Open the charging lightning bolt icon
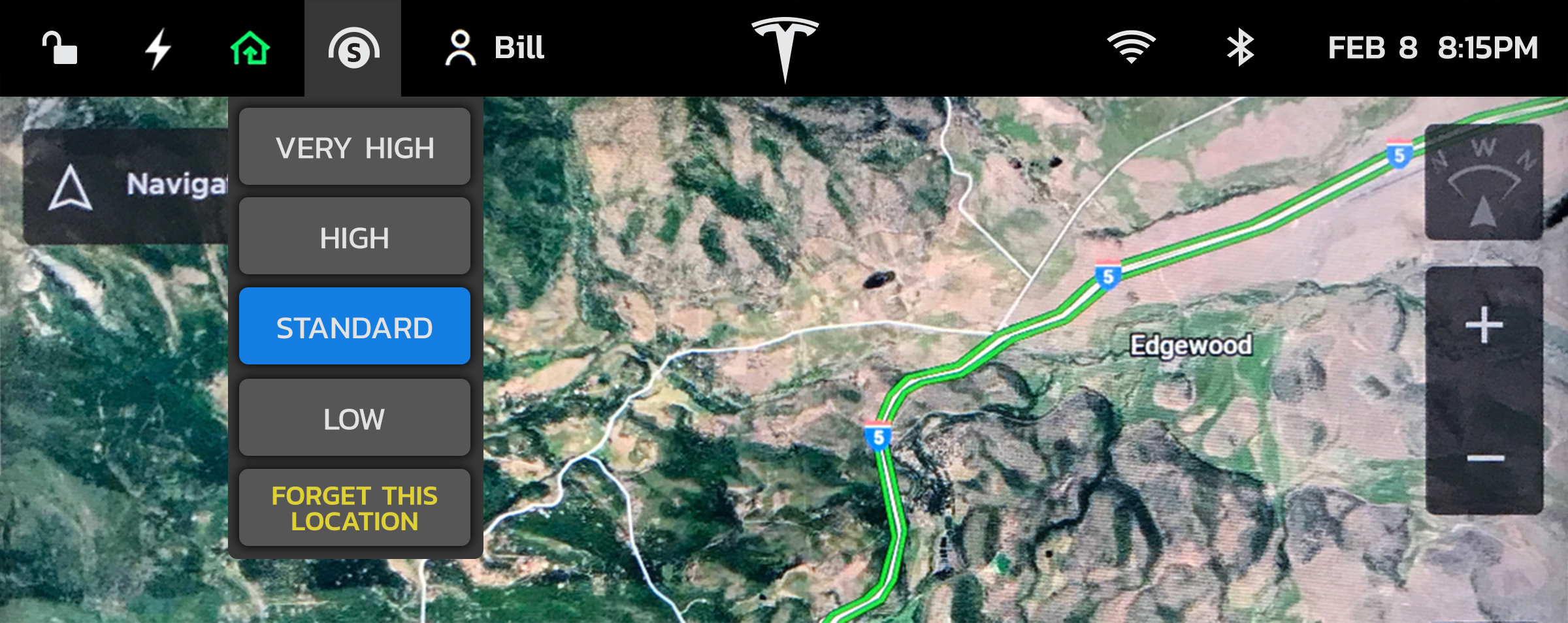 tap(157, 48)
